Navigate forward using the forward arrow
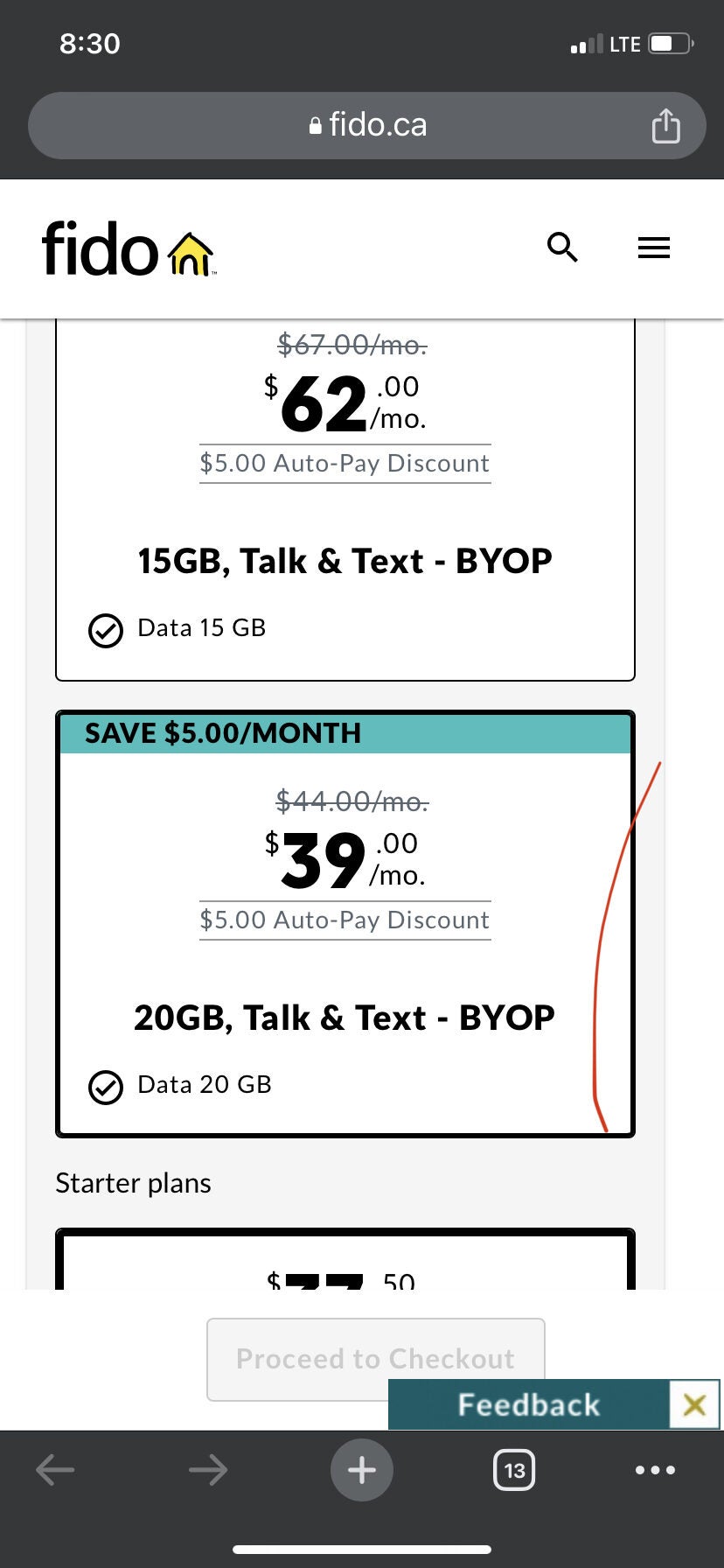 (208, 1470)
